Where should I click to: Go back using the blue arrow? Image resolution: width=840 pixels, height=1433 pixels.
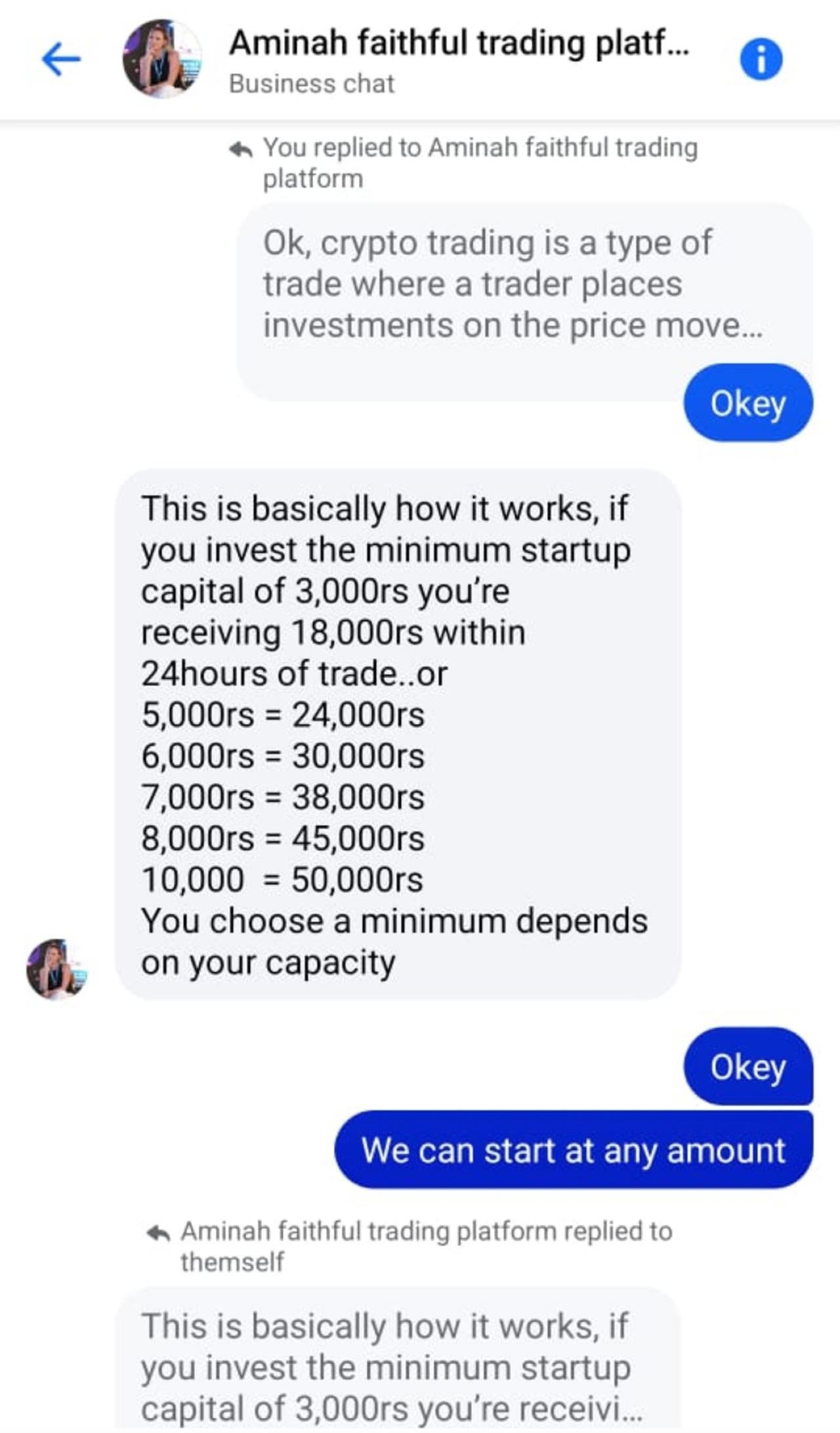(61, 59)
